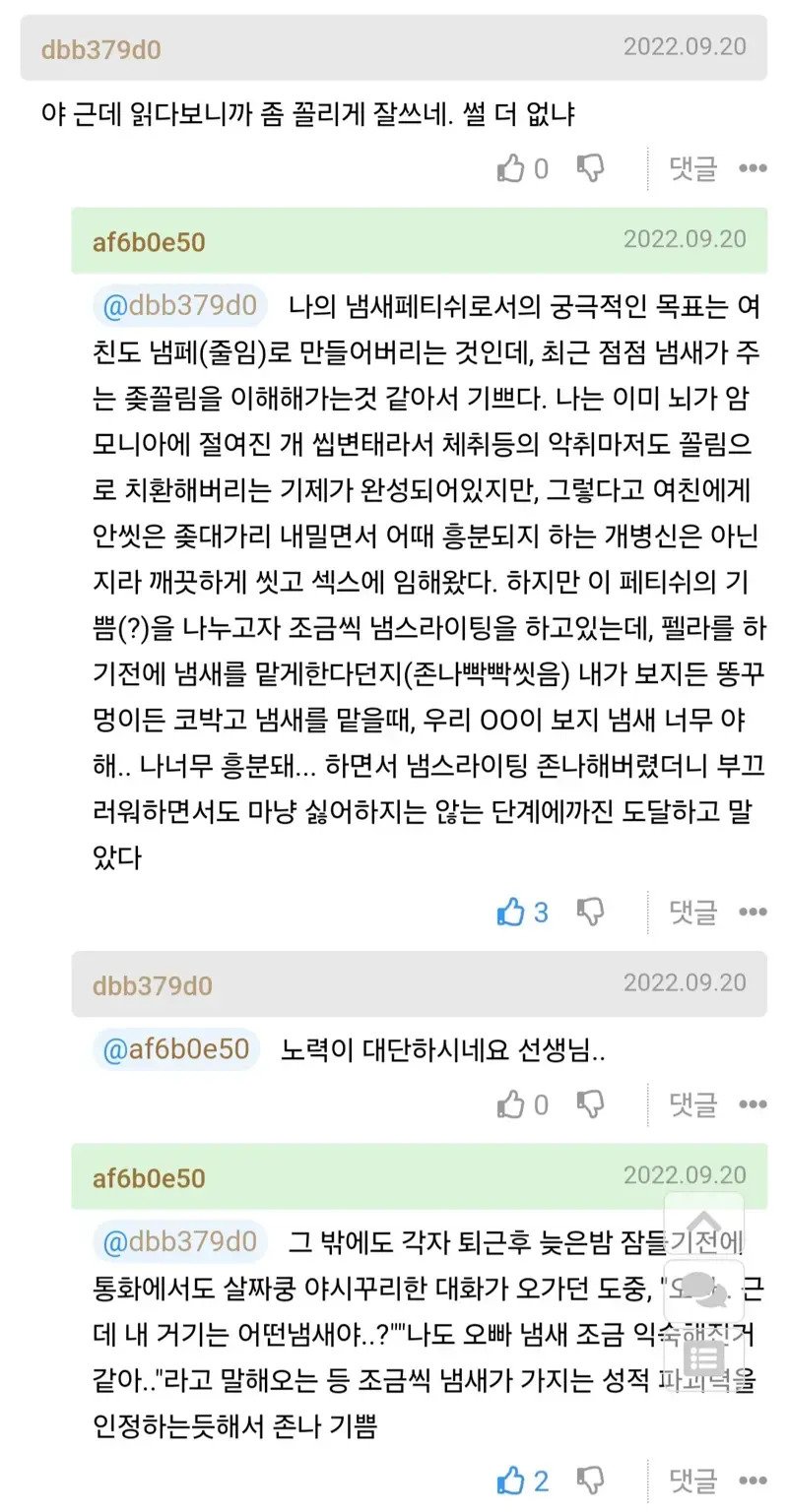Open overflow menu on dbb379d0's top comment

pyautogui.click(x=754, y=169)
